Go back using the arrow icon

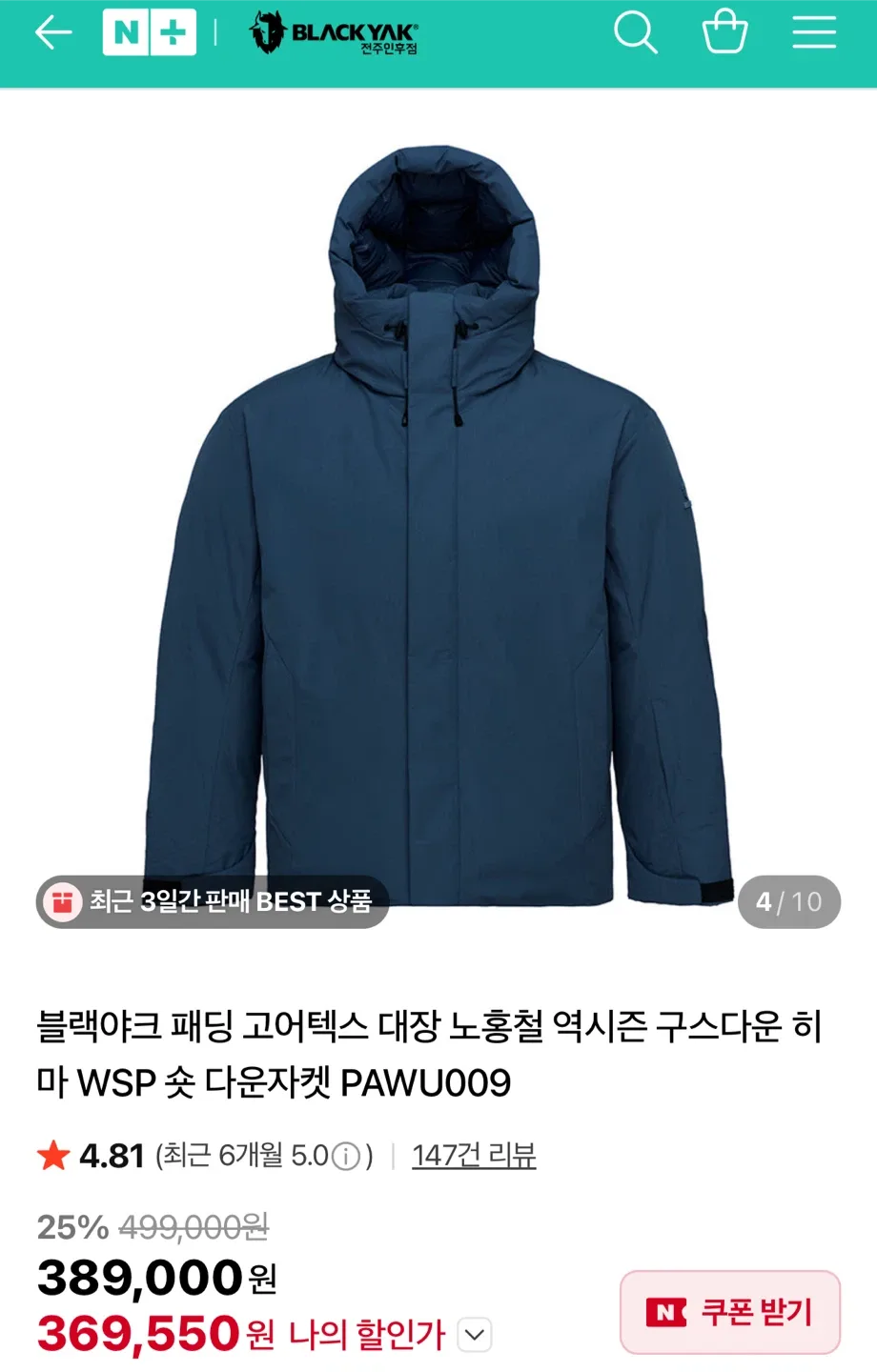coord(53,33)
